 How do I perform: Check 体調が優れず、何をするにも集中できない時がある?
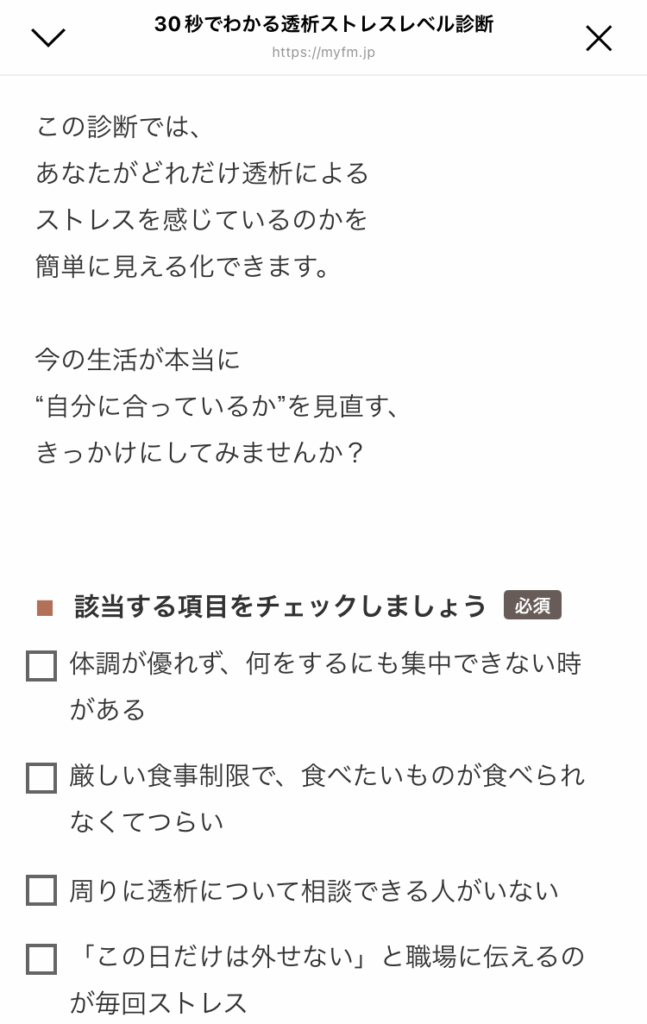[41, 666]
